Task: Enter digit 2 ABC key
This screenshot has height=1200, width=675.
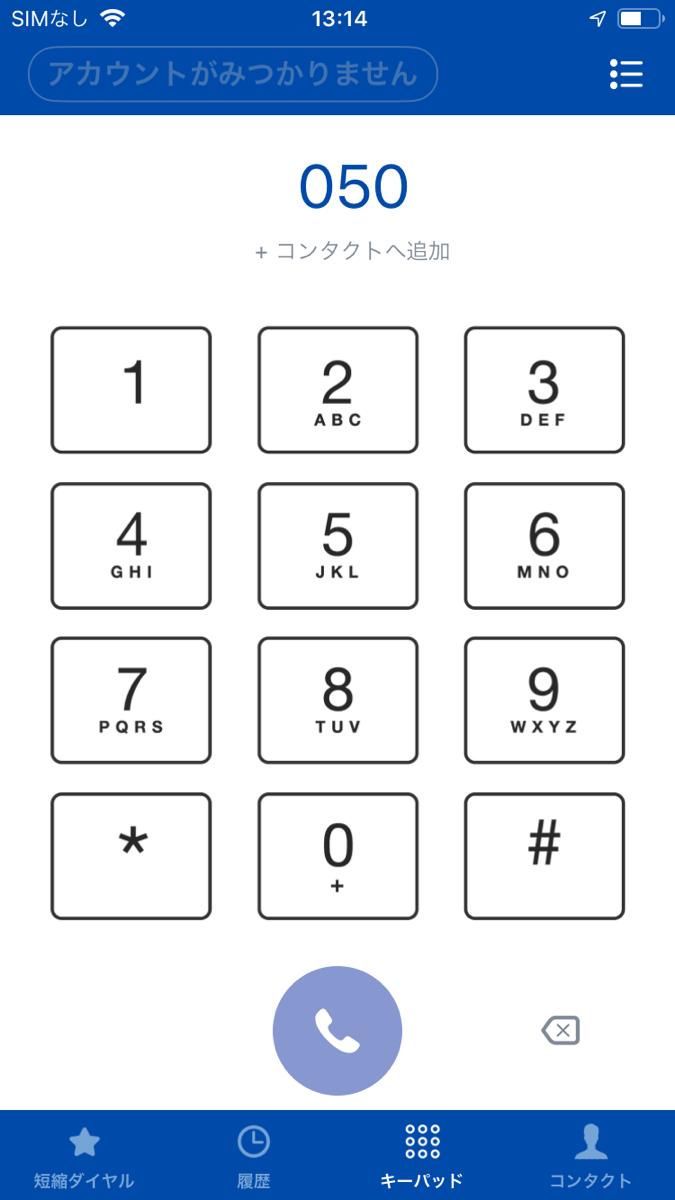Action: [338, 390]
